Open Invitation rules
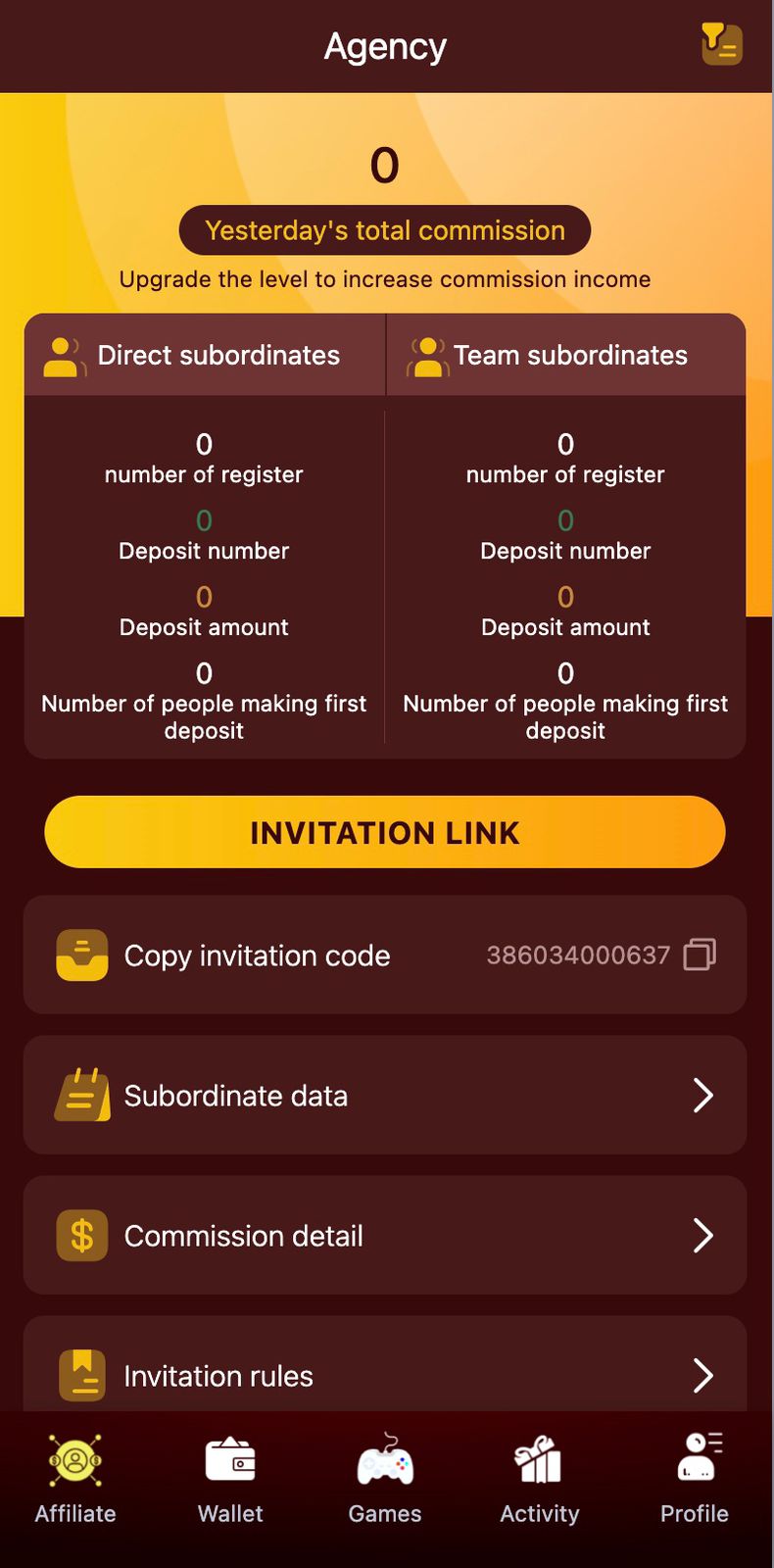This screenshot has height=1568, width=774. click(x=385, y=1374)
